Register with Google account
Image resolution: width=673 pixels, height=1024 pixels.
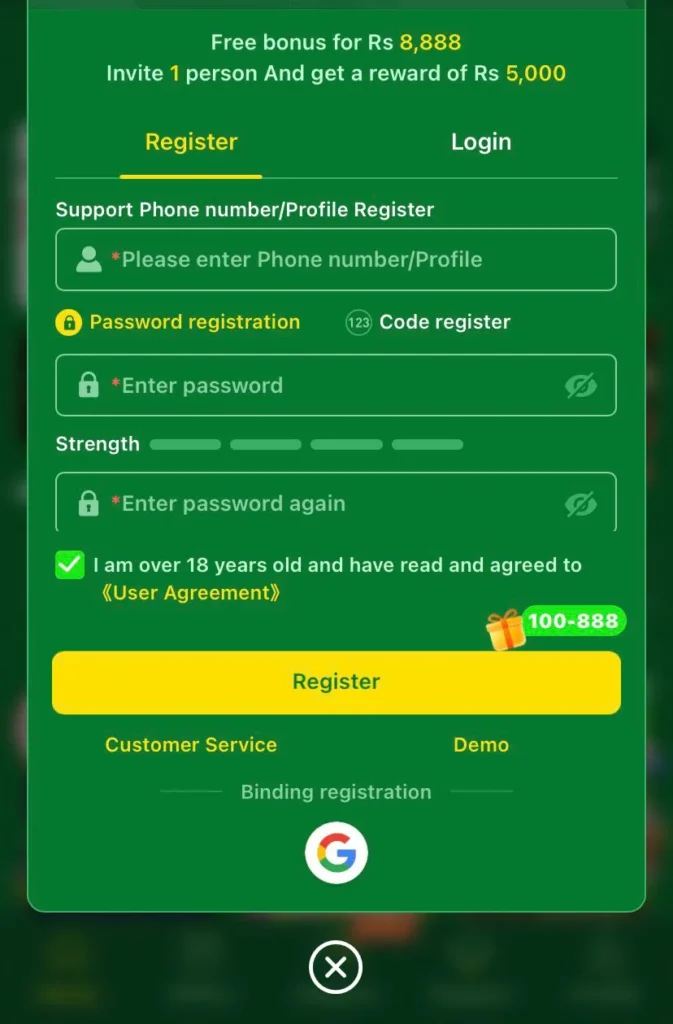[x=336, y=853]
